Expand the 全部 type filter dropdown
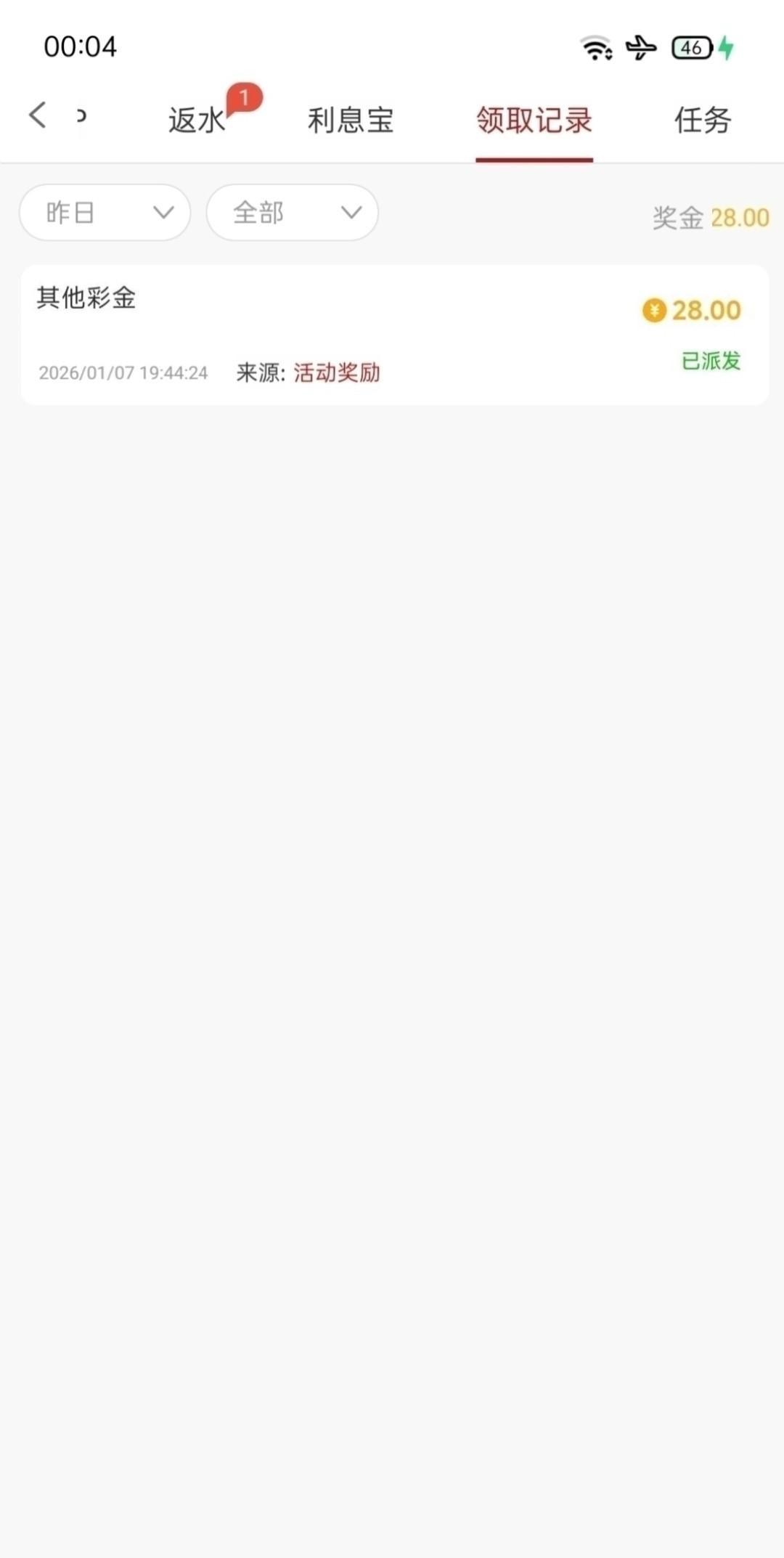Screen dimensions: 784x1558 pyautogui.click(x=293, y=213)
